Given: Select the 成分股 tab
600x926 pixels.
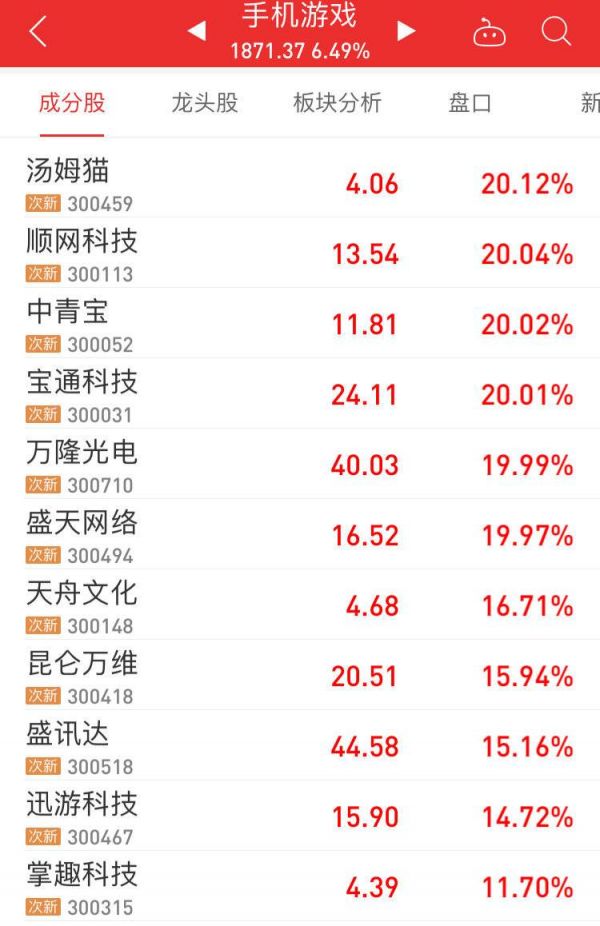Looking at the screenshot, I should tap(72, 103).
